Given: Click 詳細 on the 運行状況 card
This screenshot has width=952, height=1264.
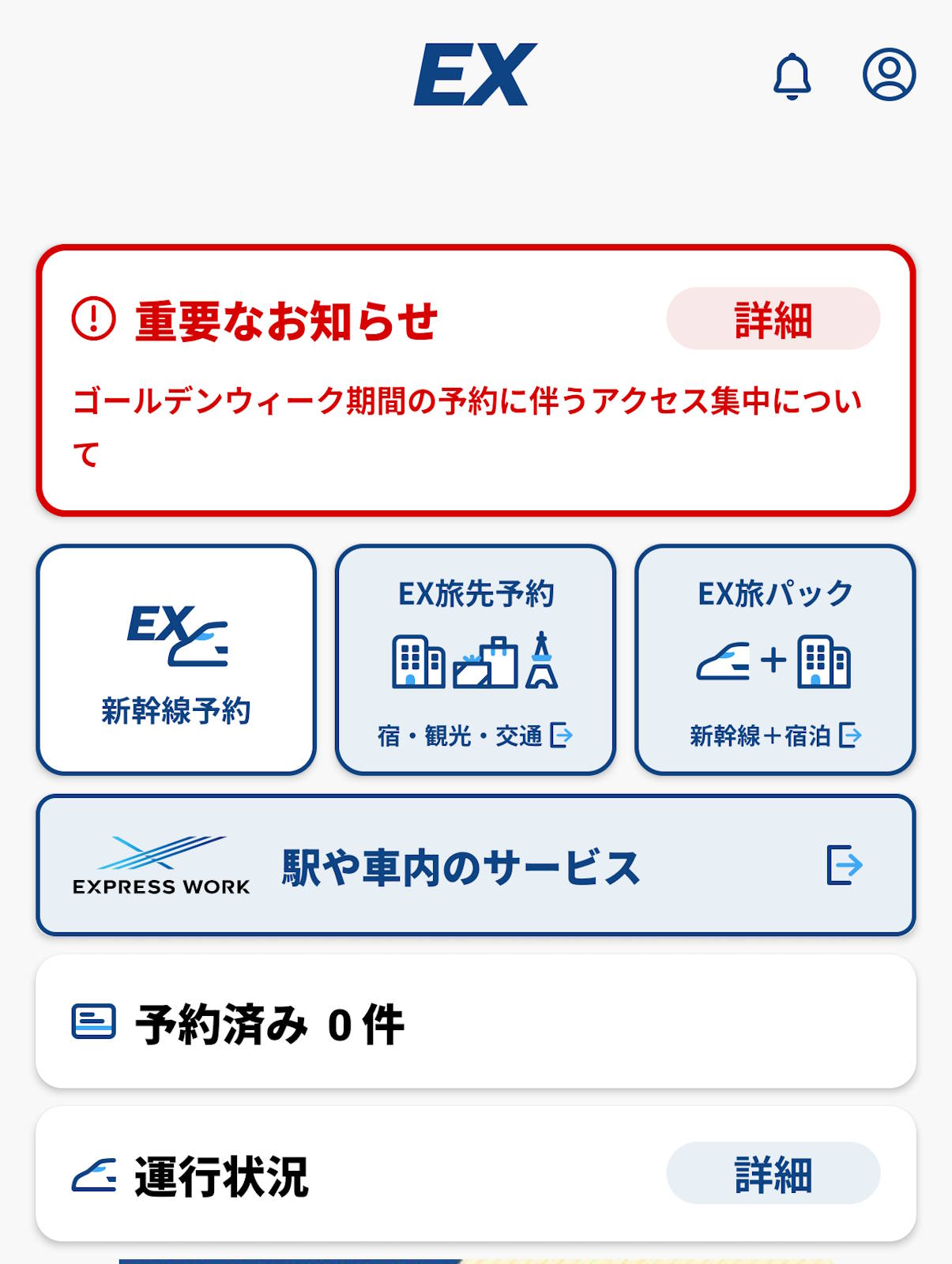Looking at the screenshot, I should click(x=773, y=1177).
